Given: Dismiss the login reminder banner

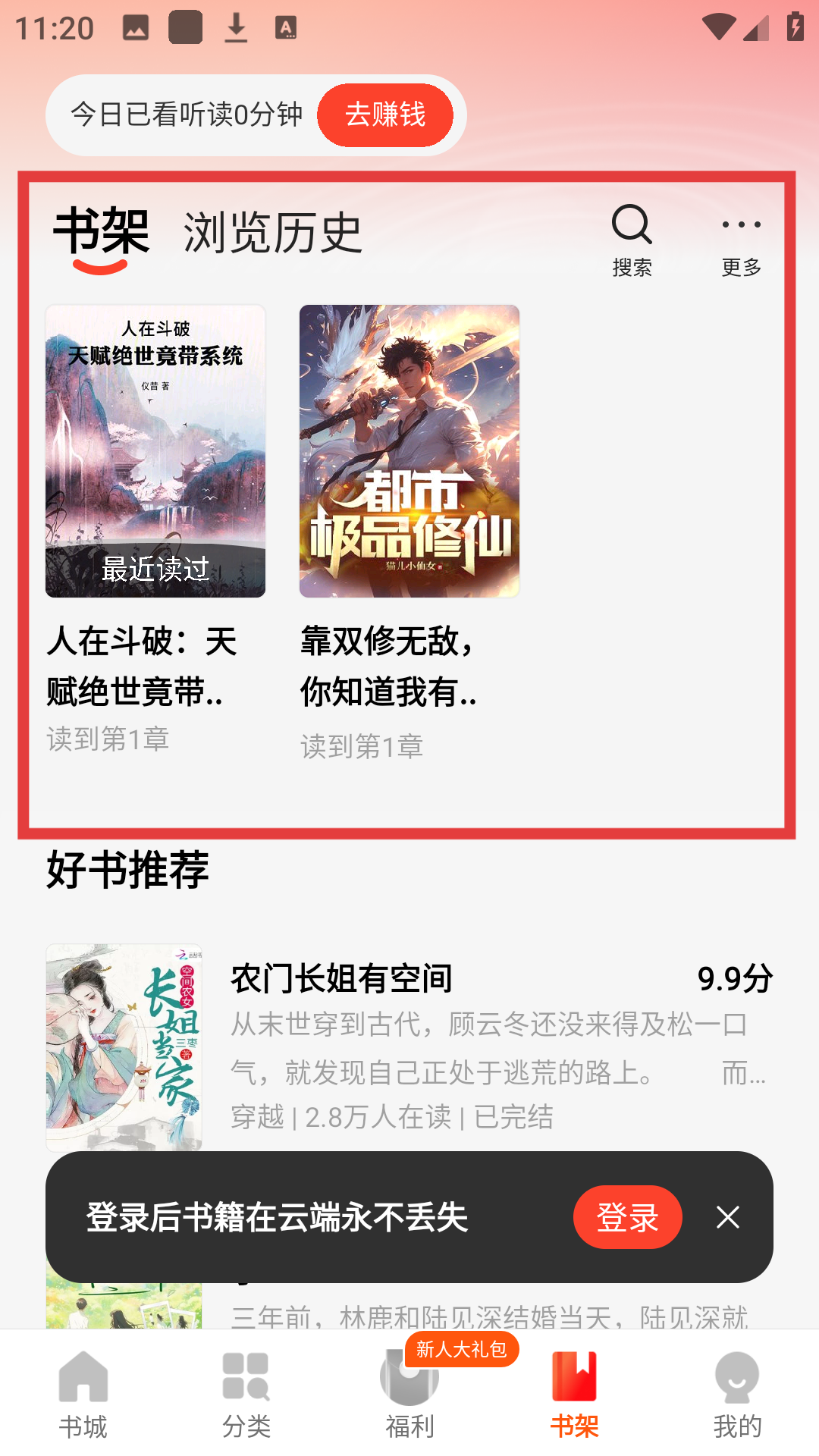Looking at the screenshot, I should (727, 1217).
